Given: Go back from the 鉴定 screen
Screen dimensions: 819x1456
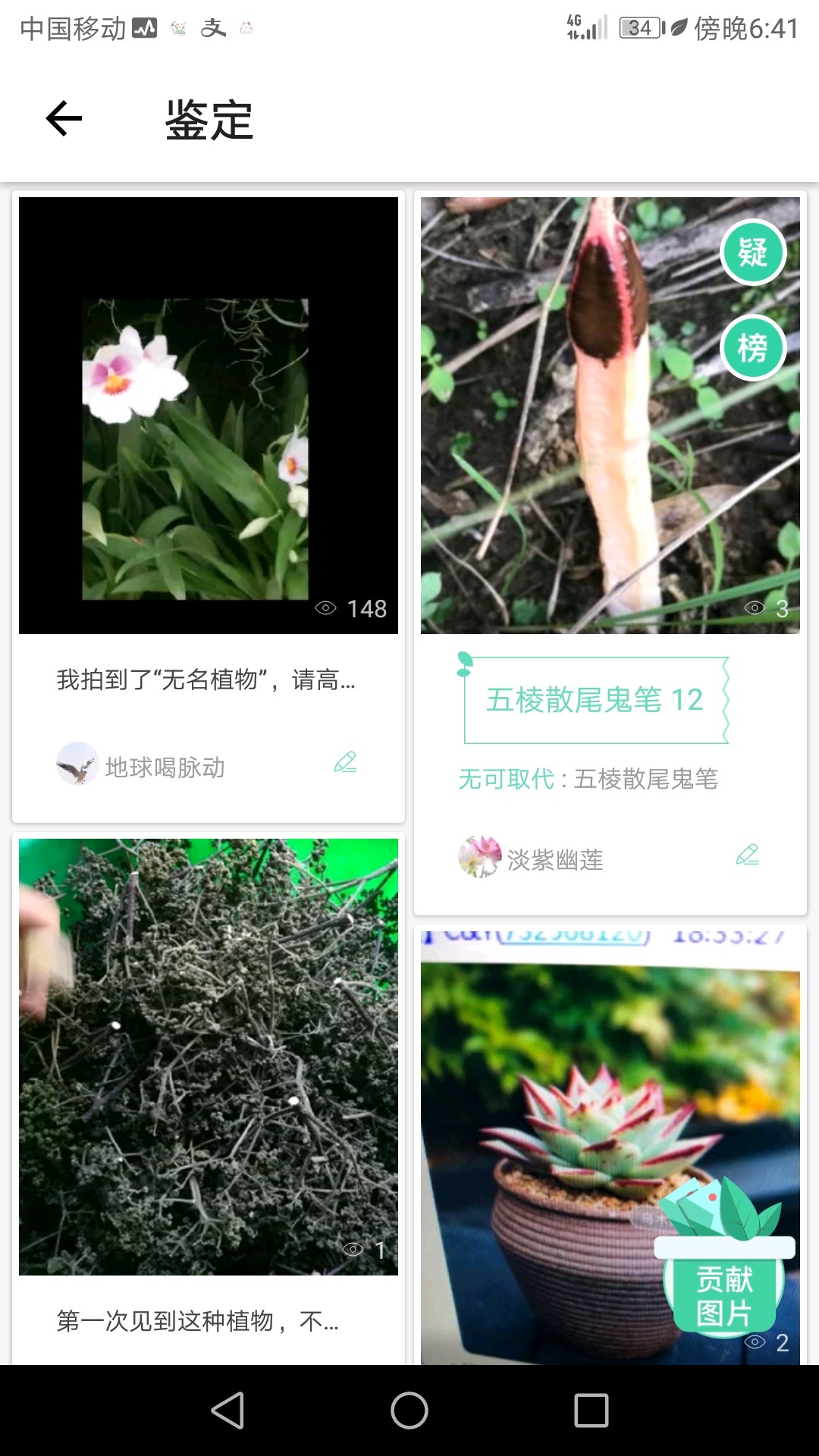Looking at the screenshot, I should click(x=64, y=119).
